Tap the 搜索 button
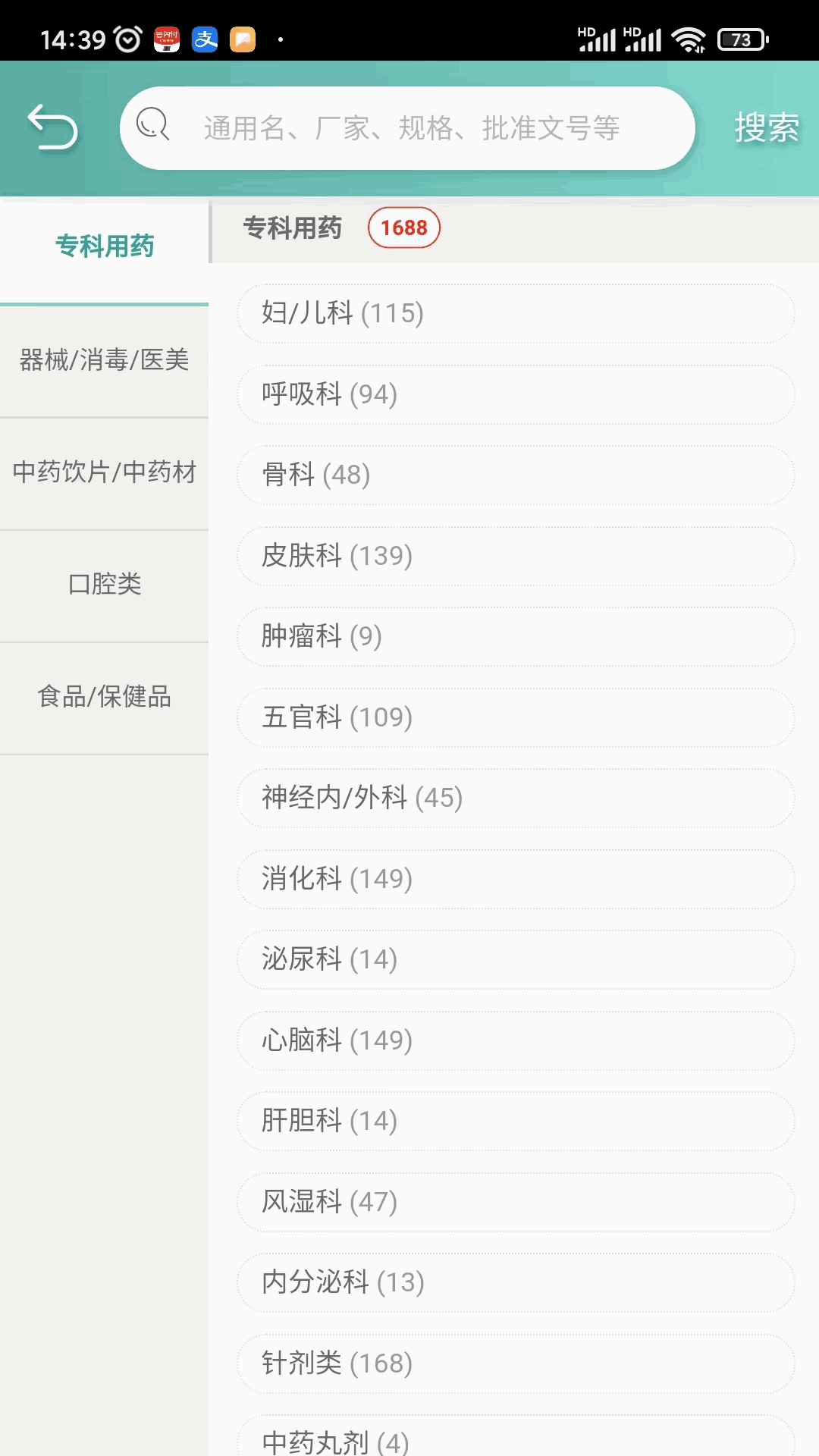819x1456 pixels. pyautogui.click(x=766, y=127)
